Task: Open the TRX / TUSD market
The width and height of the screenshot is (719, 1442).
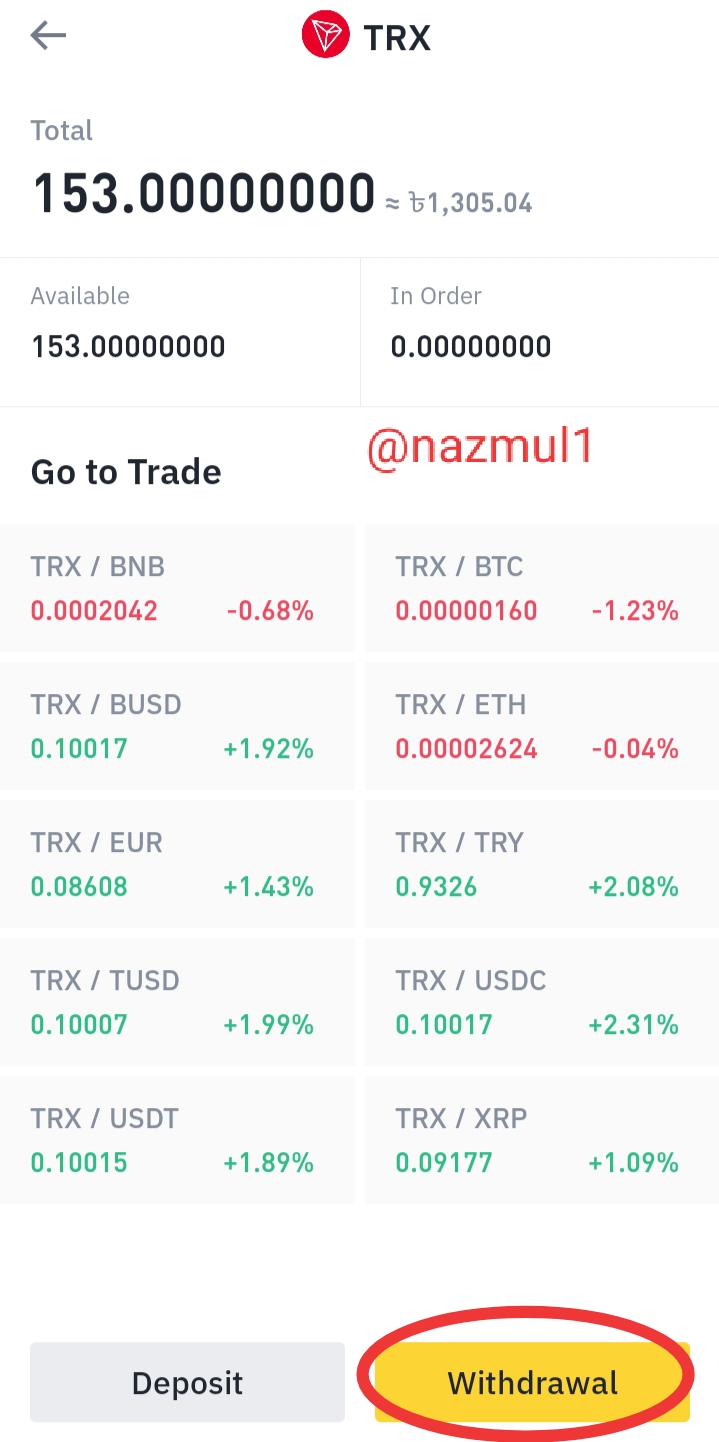Action: pyautogui.click(x=177, y=1002)
